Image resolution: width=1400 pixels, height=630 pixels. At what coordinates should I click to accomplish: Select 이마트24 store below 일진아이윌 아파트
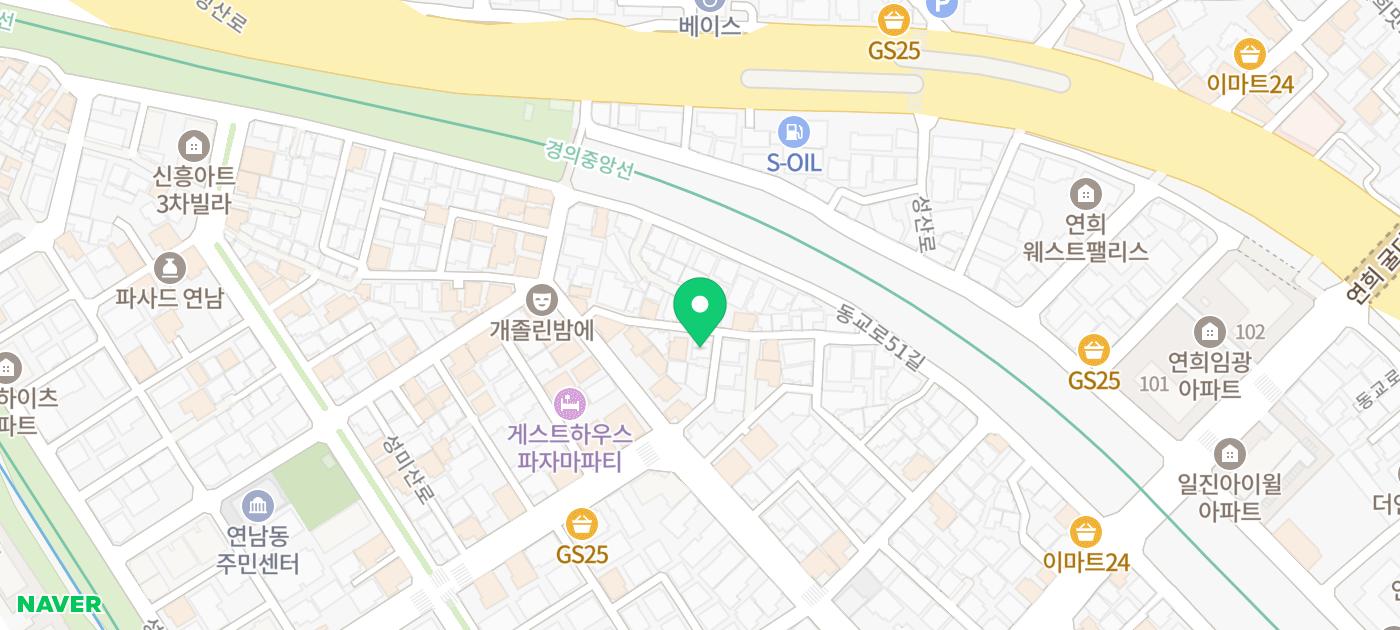coord(1085,532)
